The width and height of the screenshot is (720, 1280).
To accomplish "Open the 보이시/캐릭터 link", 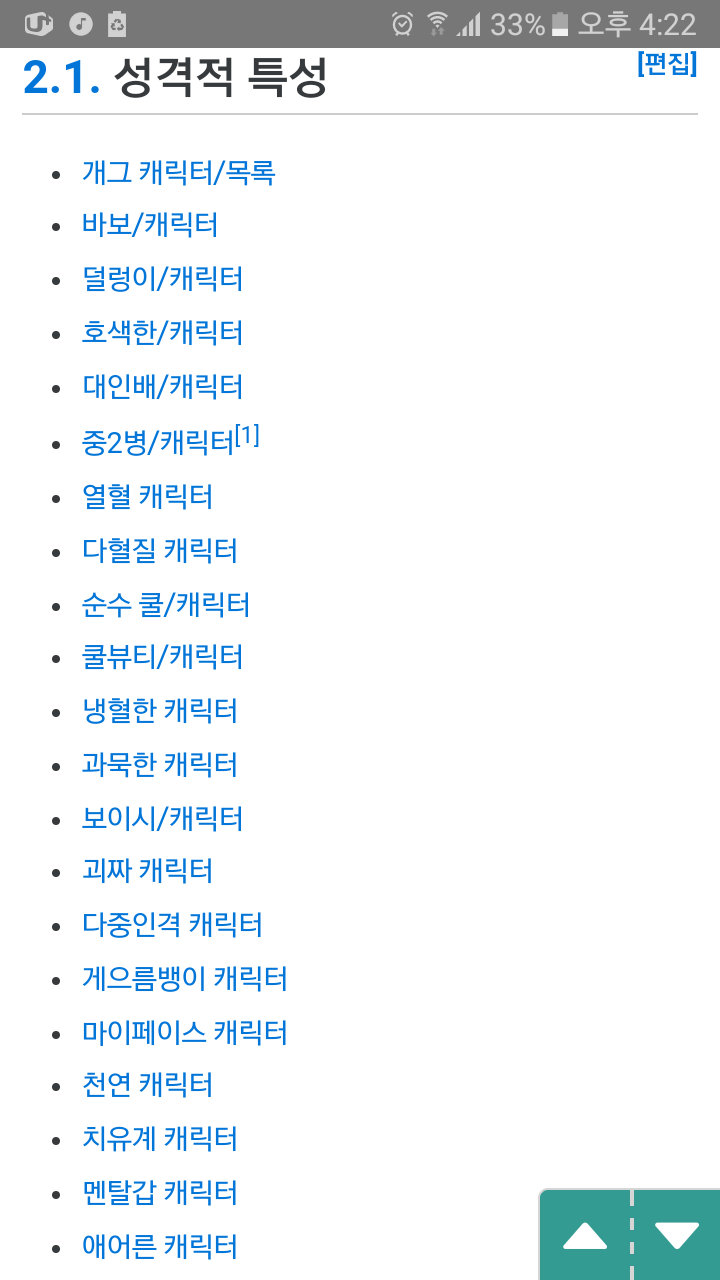I will [162, 819].
